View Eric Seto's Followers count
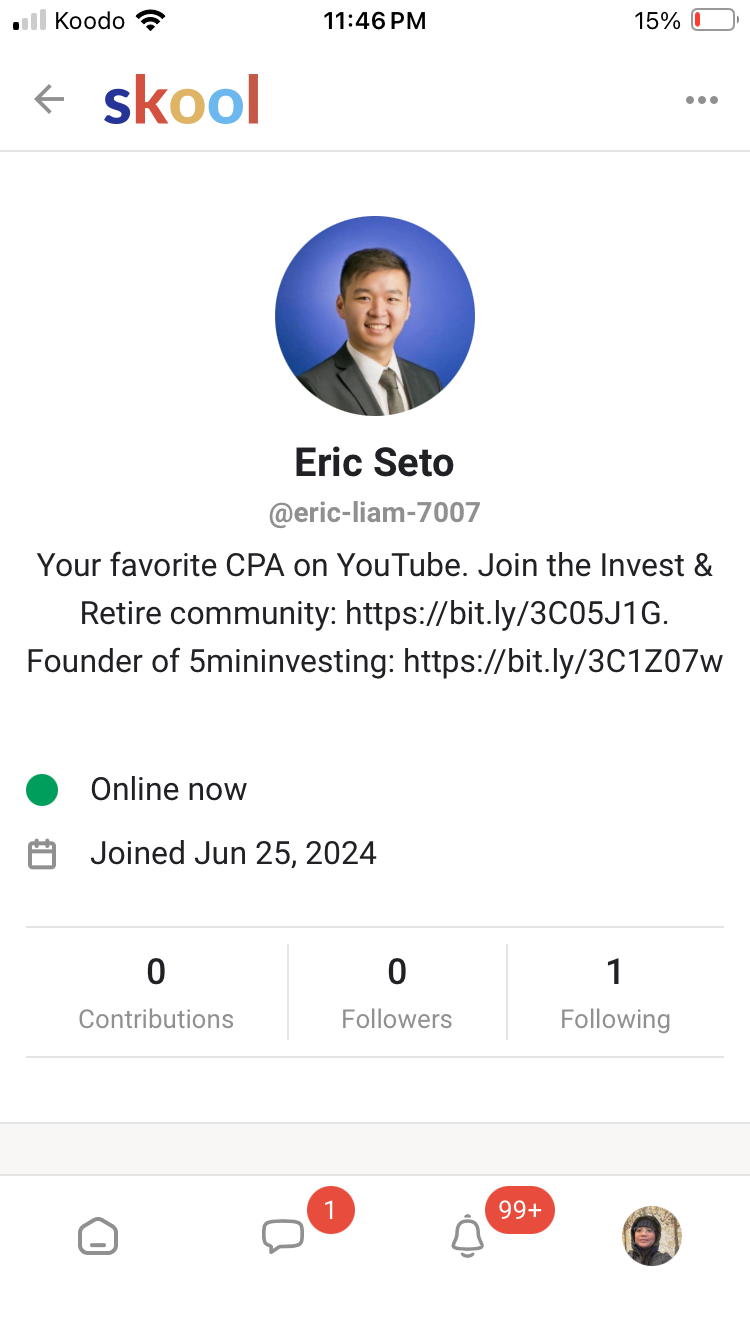 [x=396, y=992]
